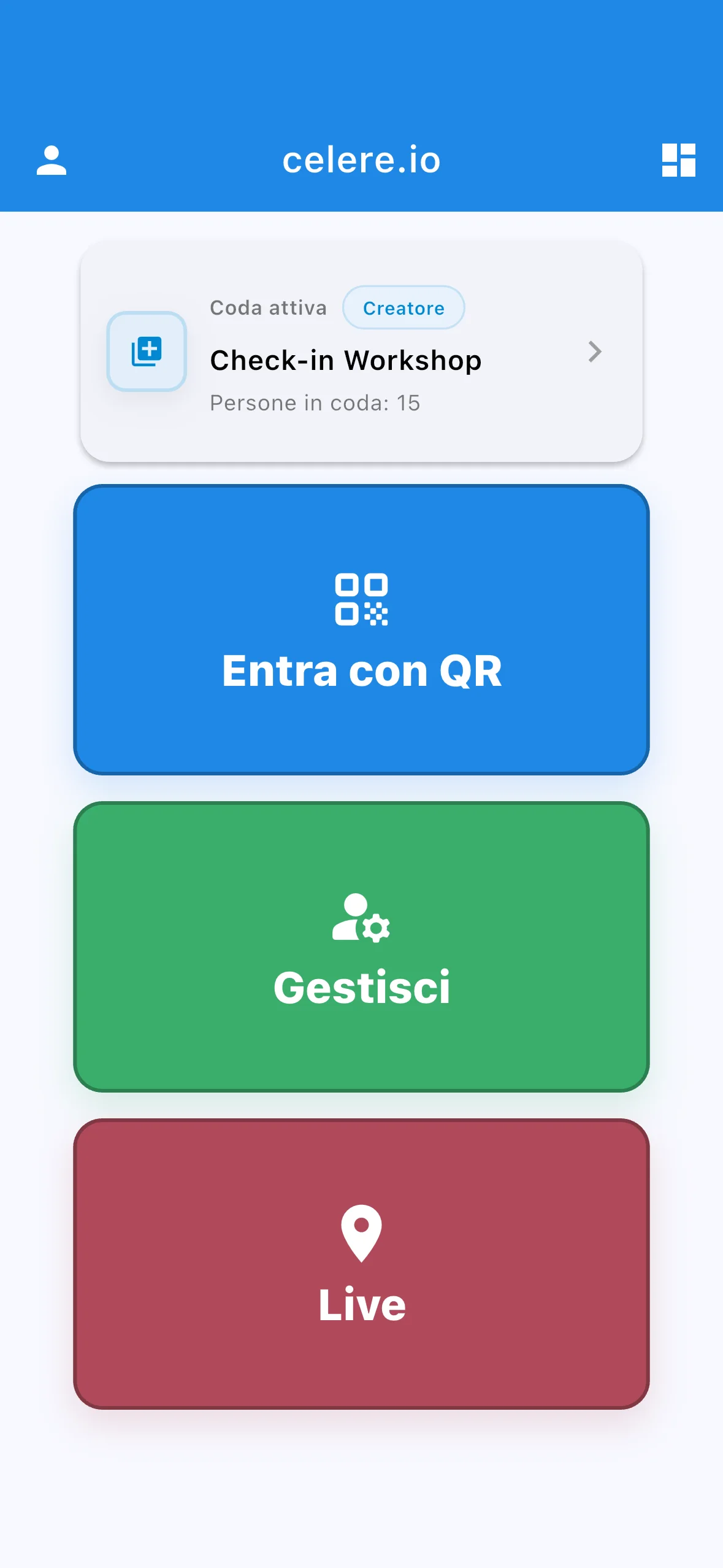Tap the Check-in Workshop queue card

point(362,352)
